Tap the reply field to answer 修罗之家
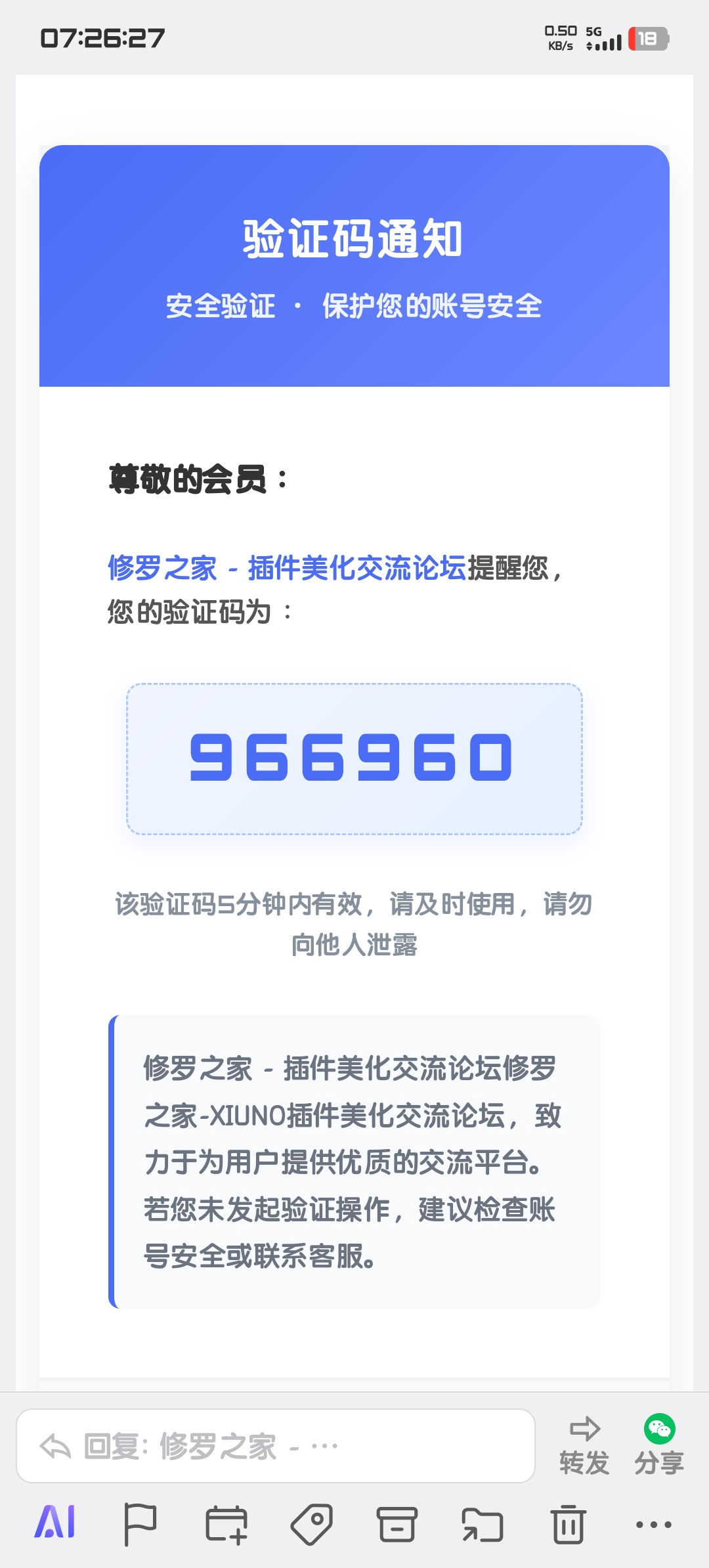The image size is (709, 1568). click(276, 1446)
